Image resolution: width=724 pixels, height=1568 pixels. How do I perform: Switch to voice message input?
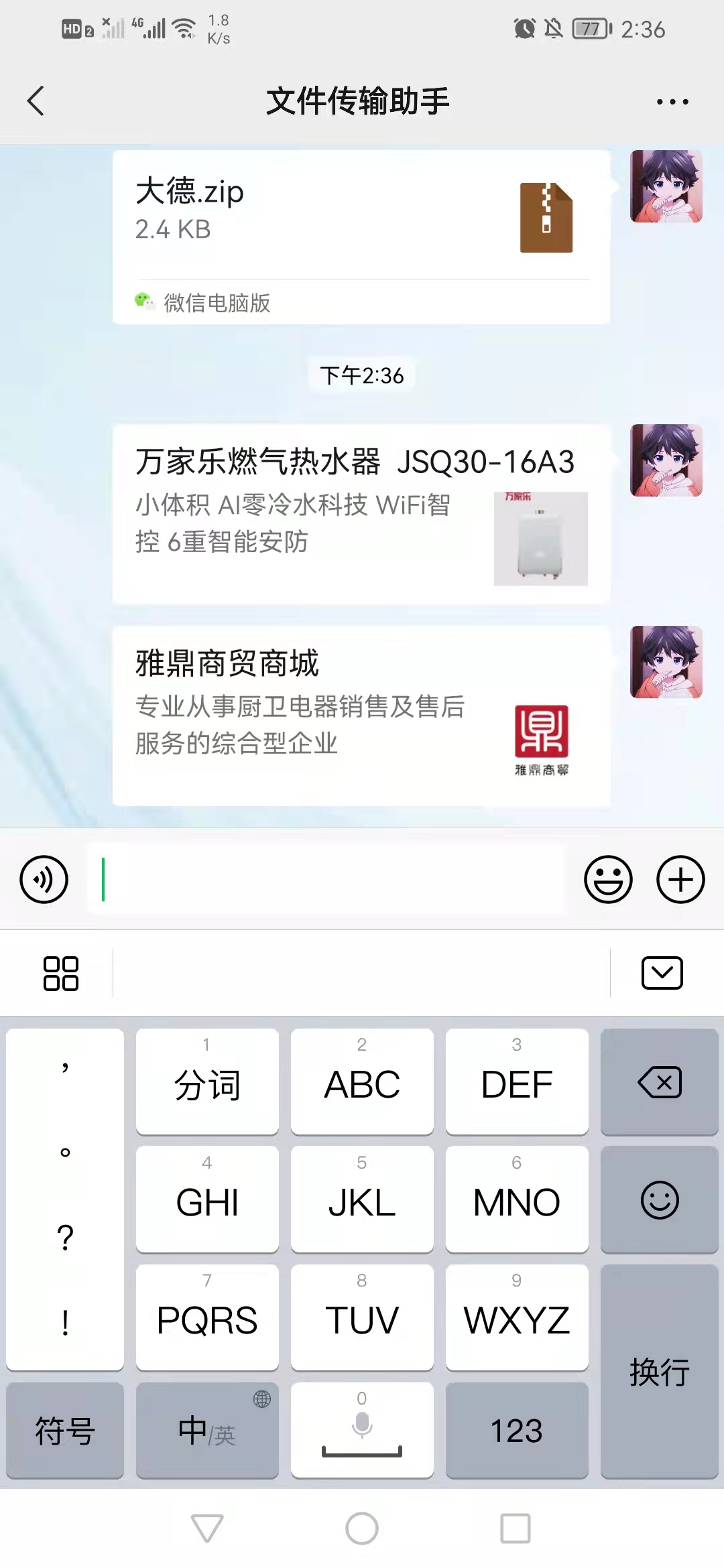[x=44, y=879]
